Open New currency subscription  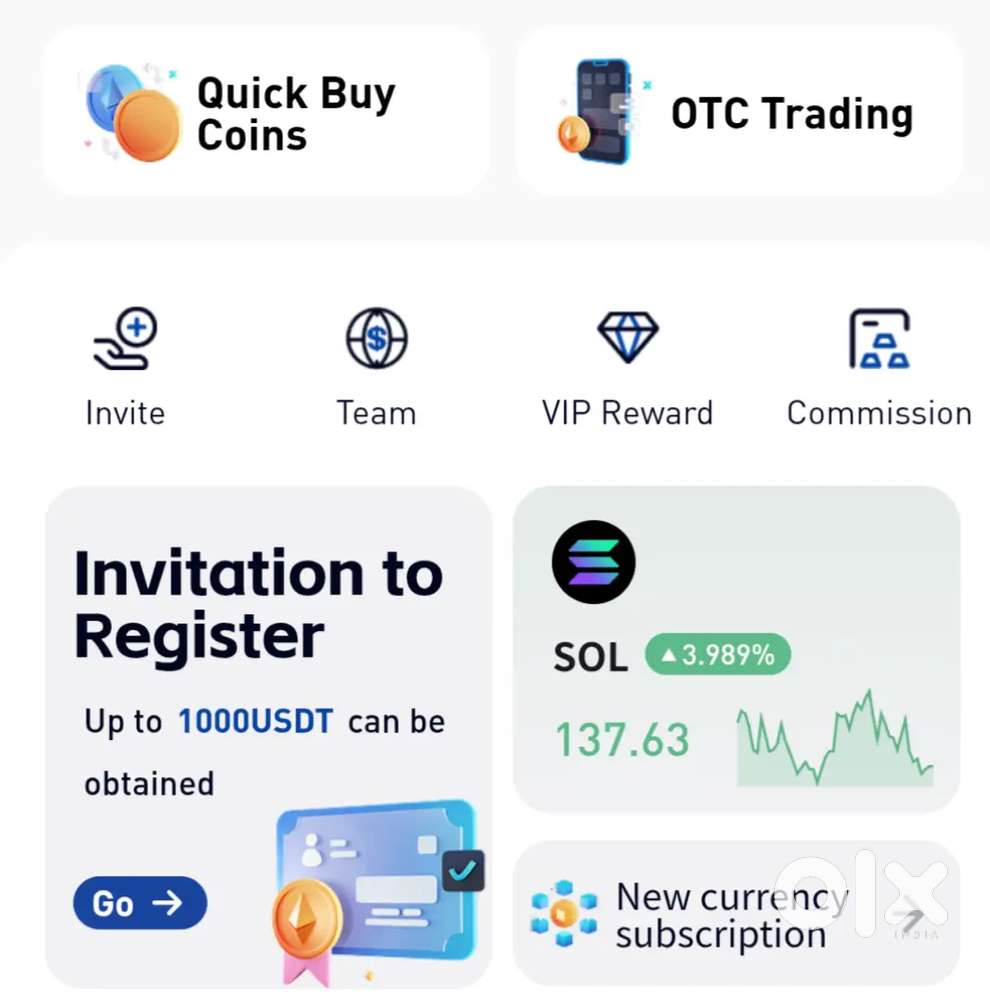[x=736, y=914]
